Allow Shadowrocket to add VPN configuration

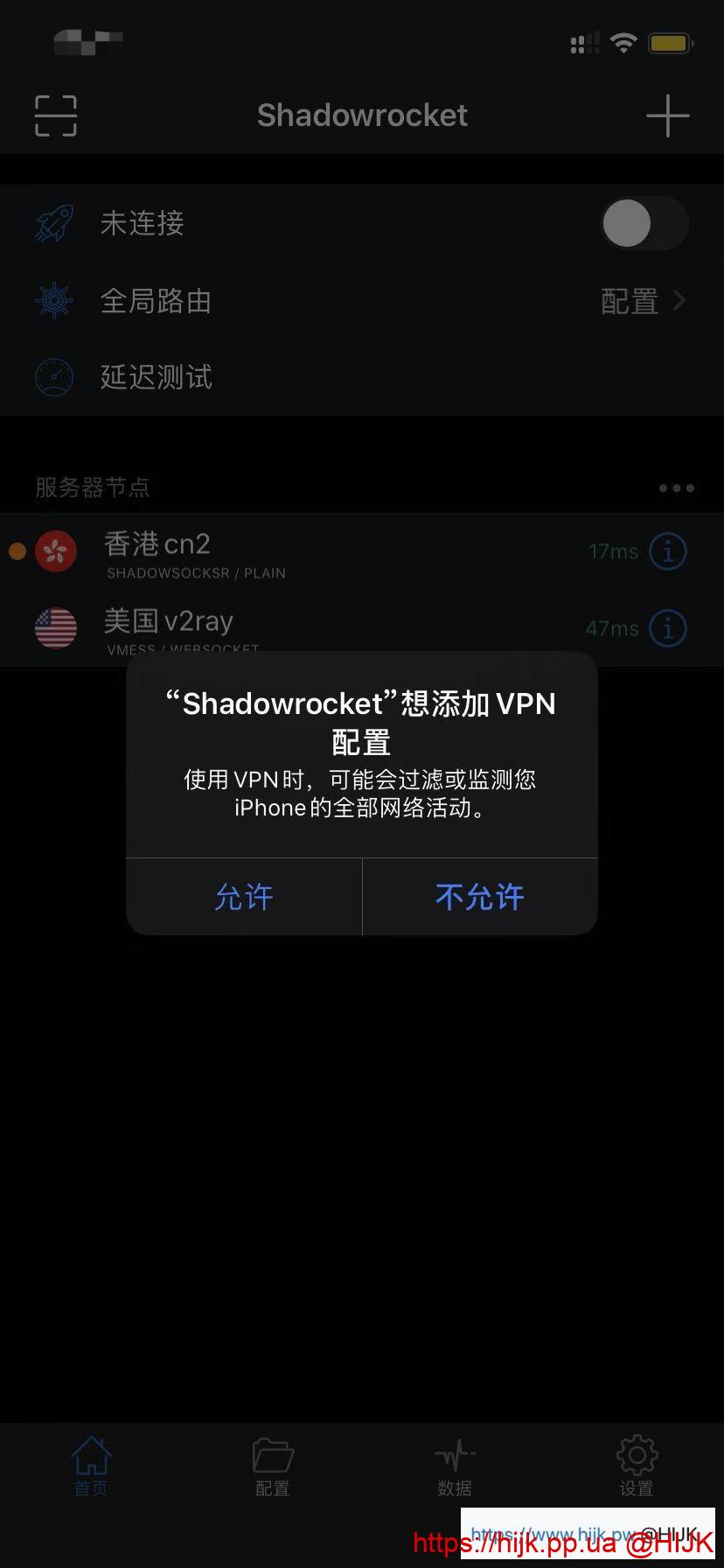coord(244,897)
